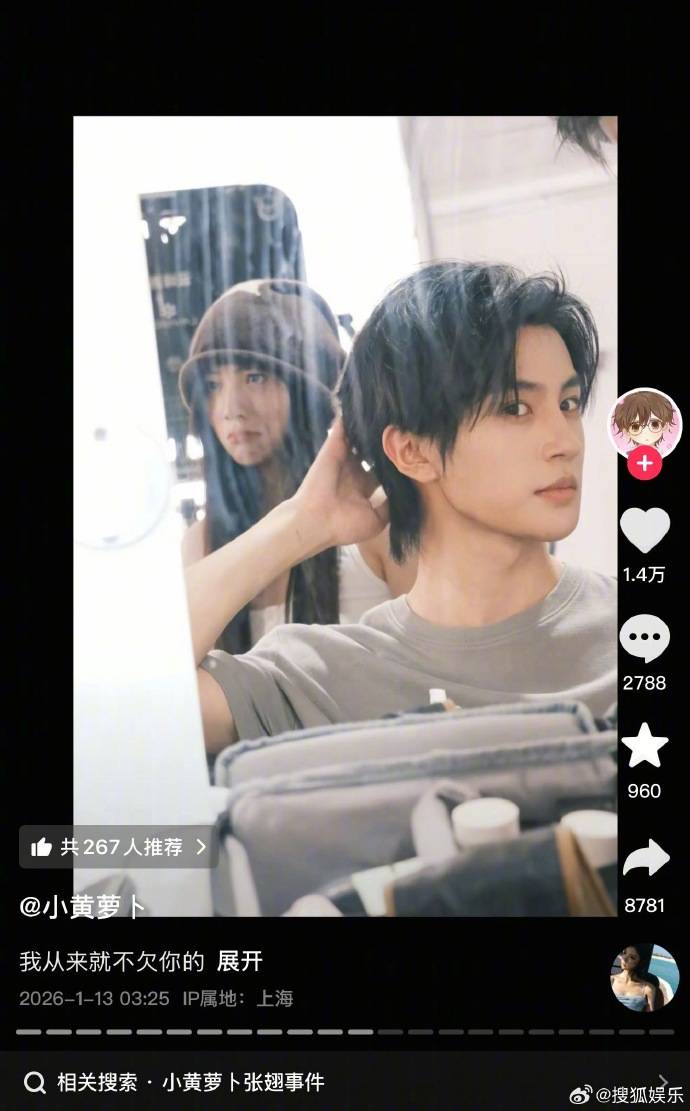690x1111 pixels.
Task: Open related search 小黄萝卜张翅事件
Action: pos(190,1081)
